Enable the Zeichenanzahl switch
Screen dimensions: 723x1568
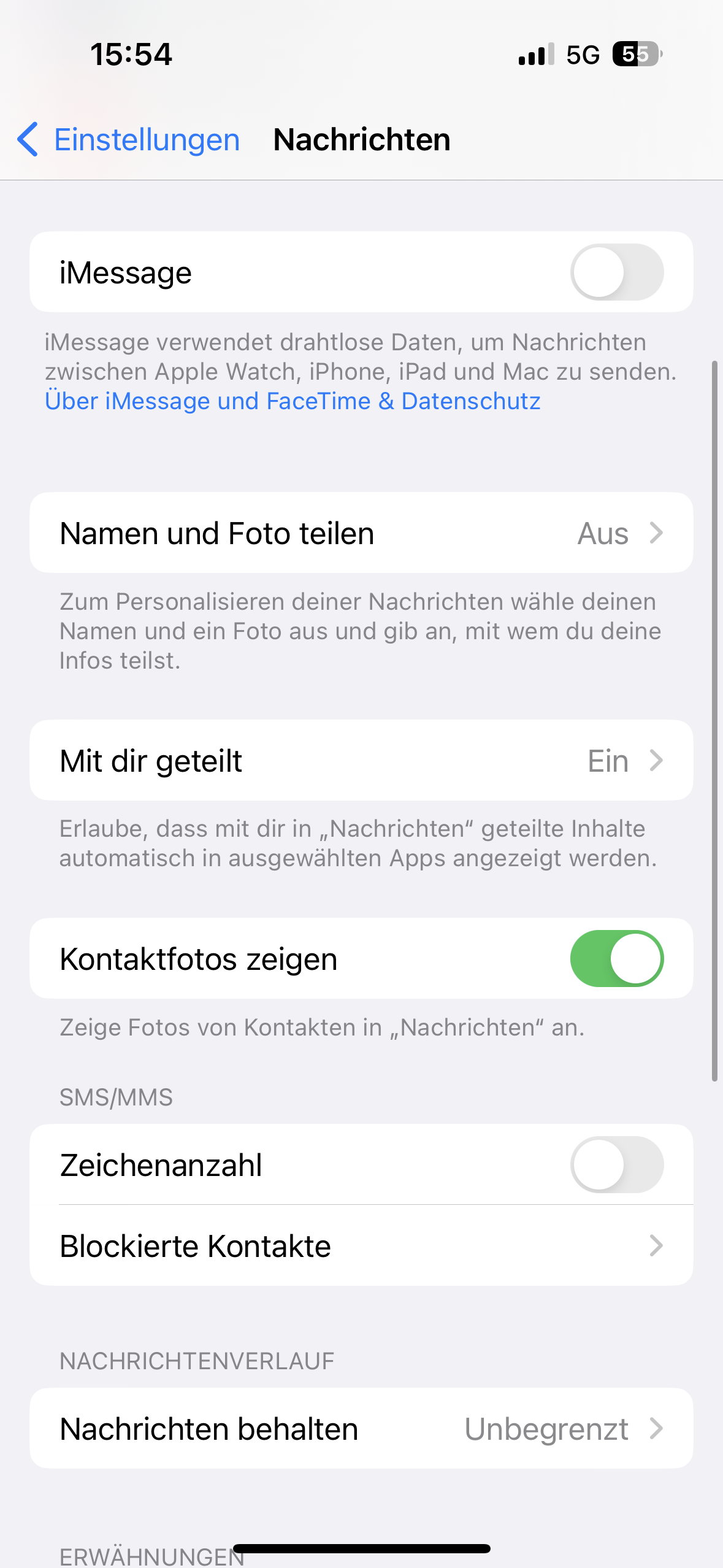pyautogui.click(x=616, y=1165)
